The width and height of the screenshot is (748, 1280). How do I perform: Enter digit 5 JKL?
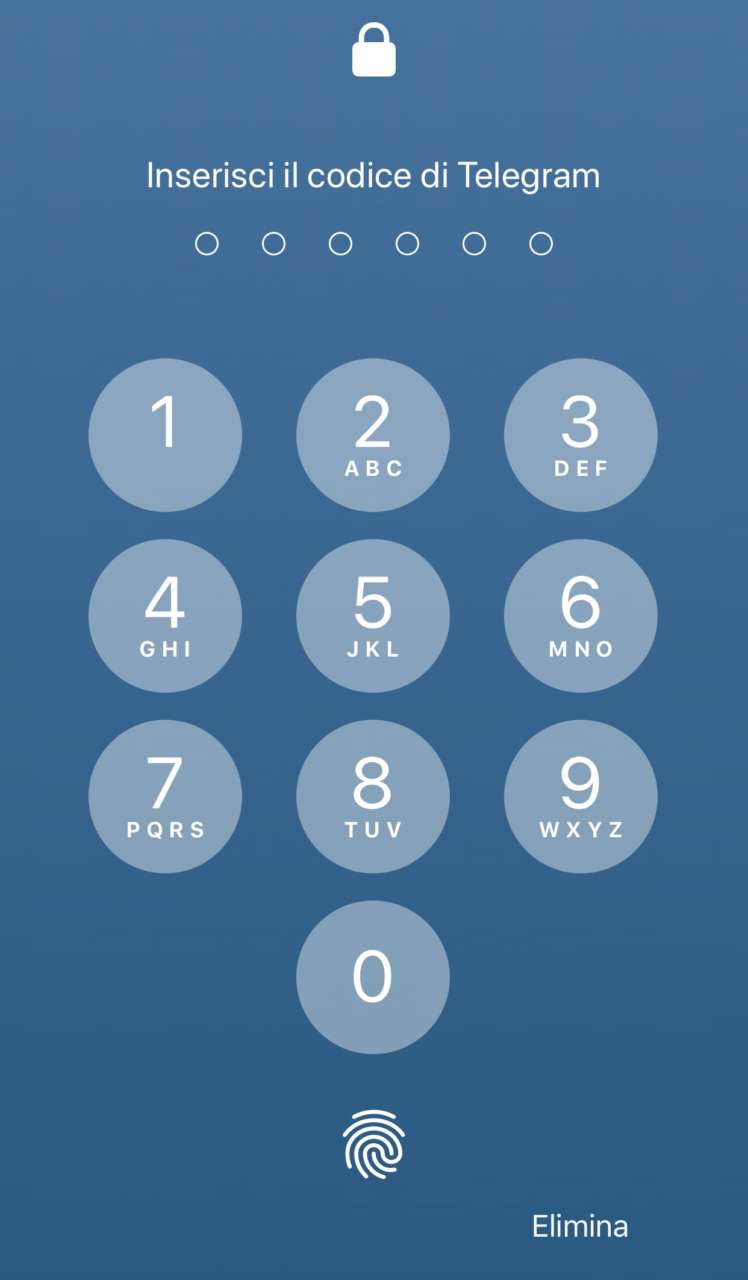pyautogui.click(x=373, y=616)
